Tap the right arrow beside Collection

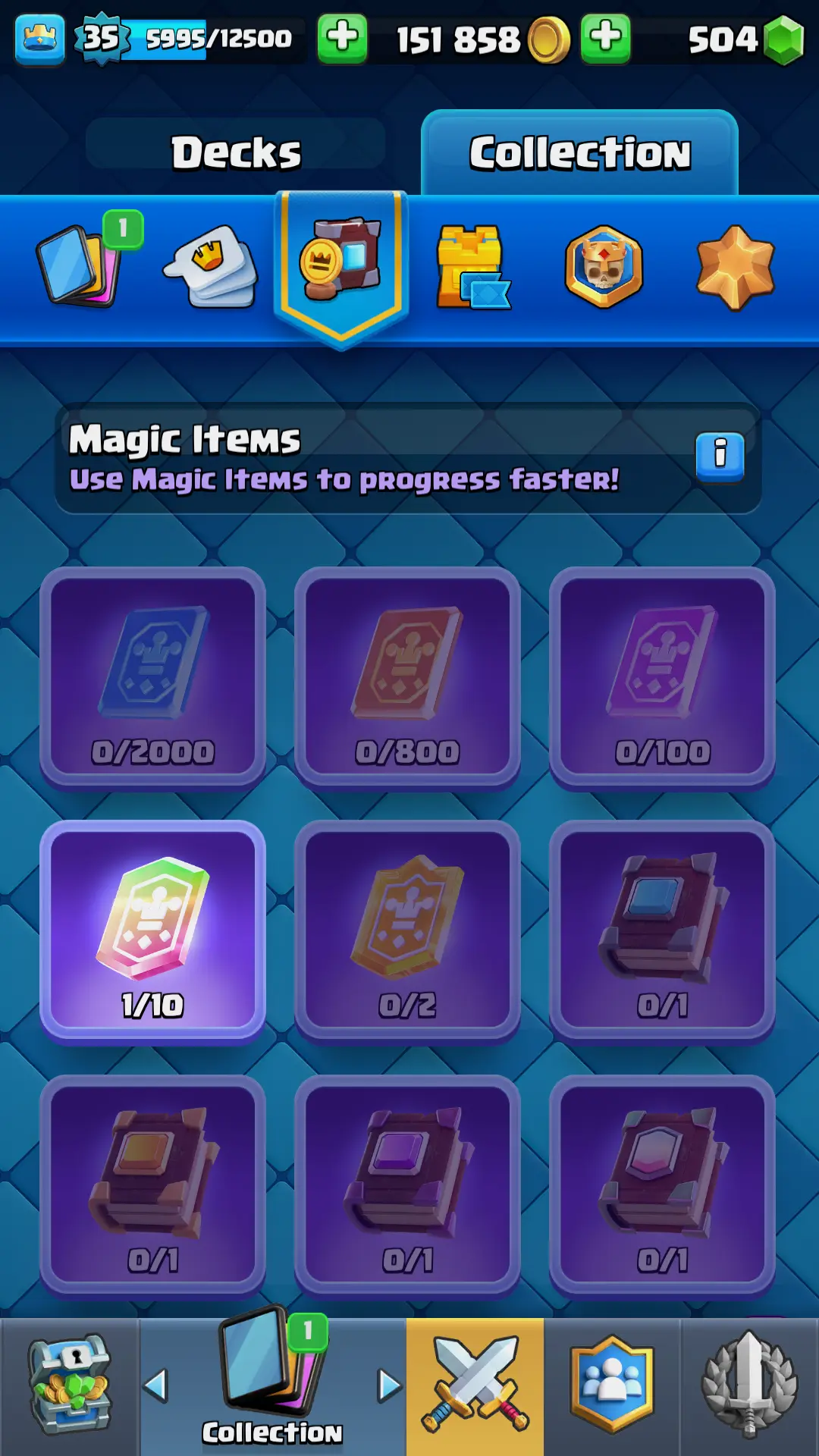tap(390, 1386)
